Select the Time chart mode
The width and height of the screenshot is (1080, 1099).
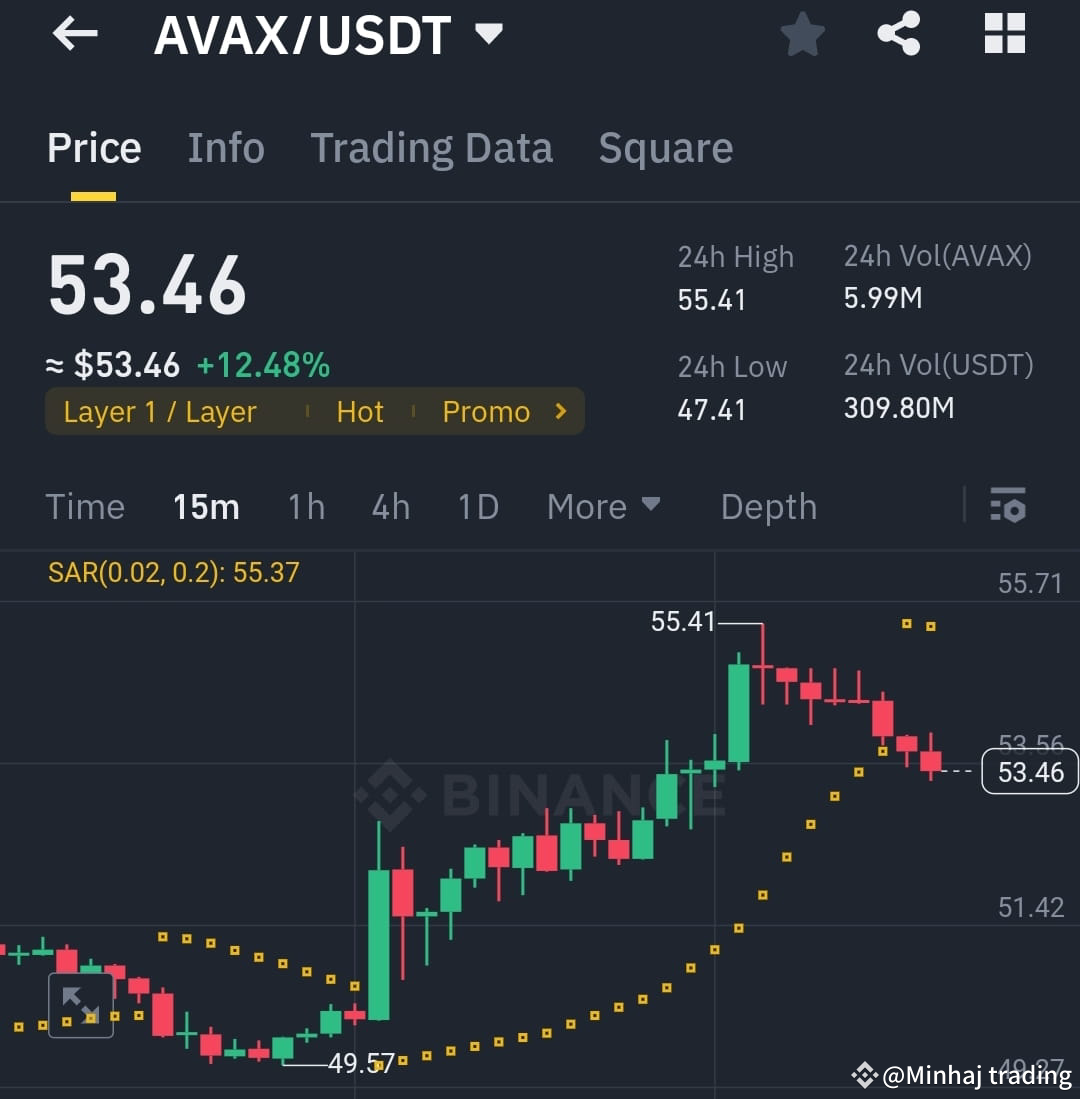click(x=85, y=506)
